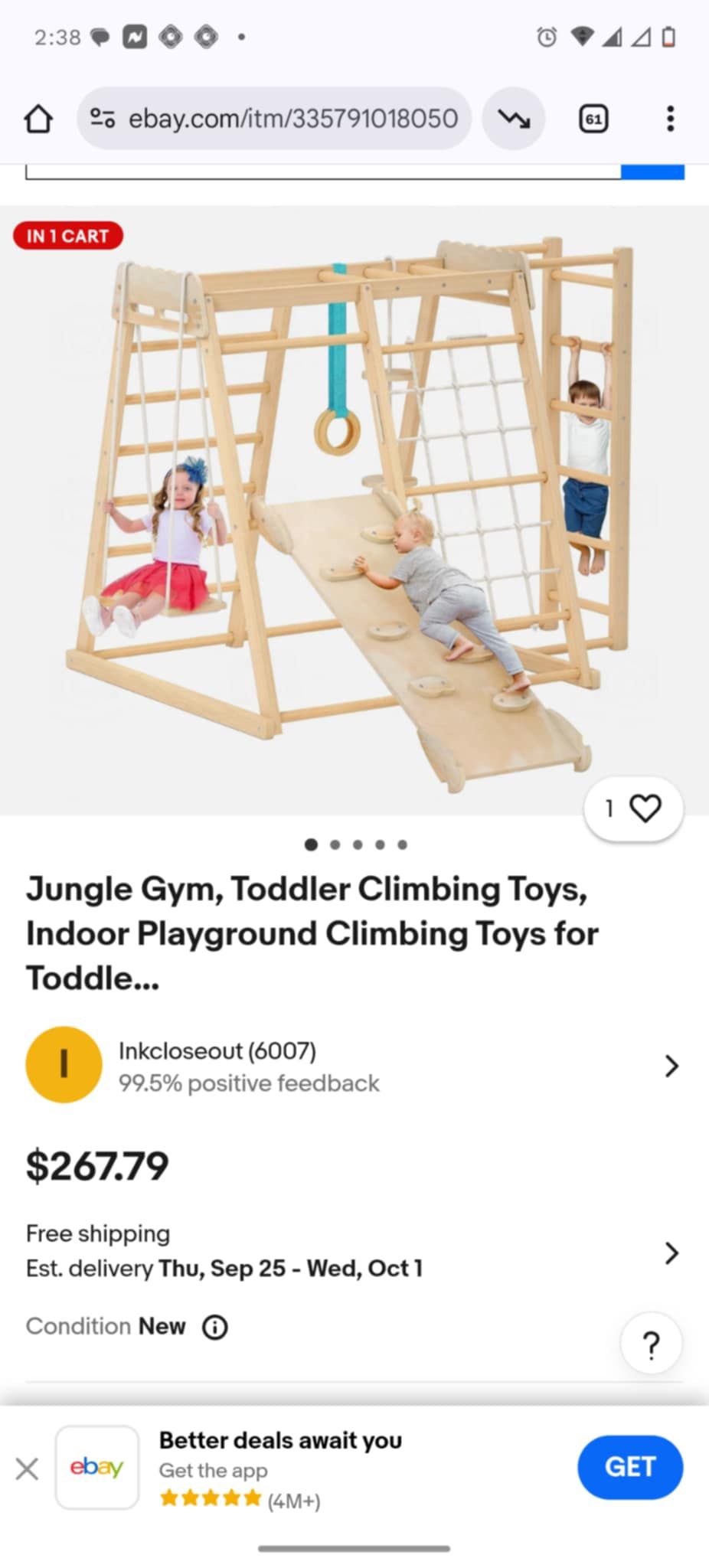Tap the eBay search field
This screenshot has height=1568, width=709.
pyautogui.click(x=322, y=171)
